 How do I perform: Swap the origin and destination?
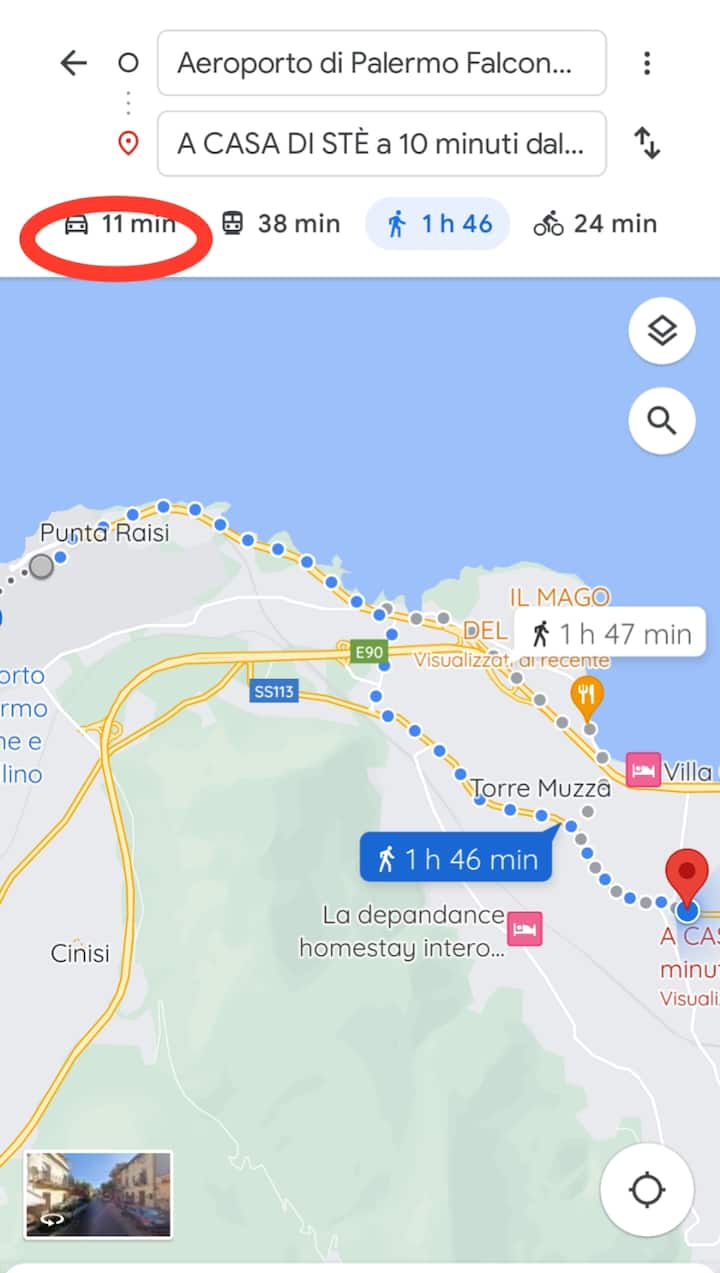tap(647, 143)
